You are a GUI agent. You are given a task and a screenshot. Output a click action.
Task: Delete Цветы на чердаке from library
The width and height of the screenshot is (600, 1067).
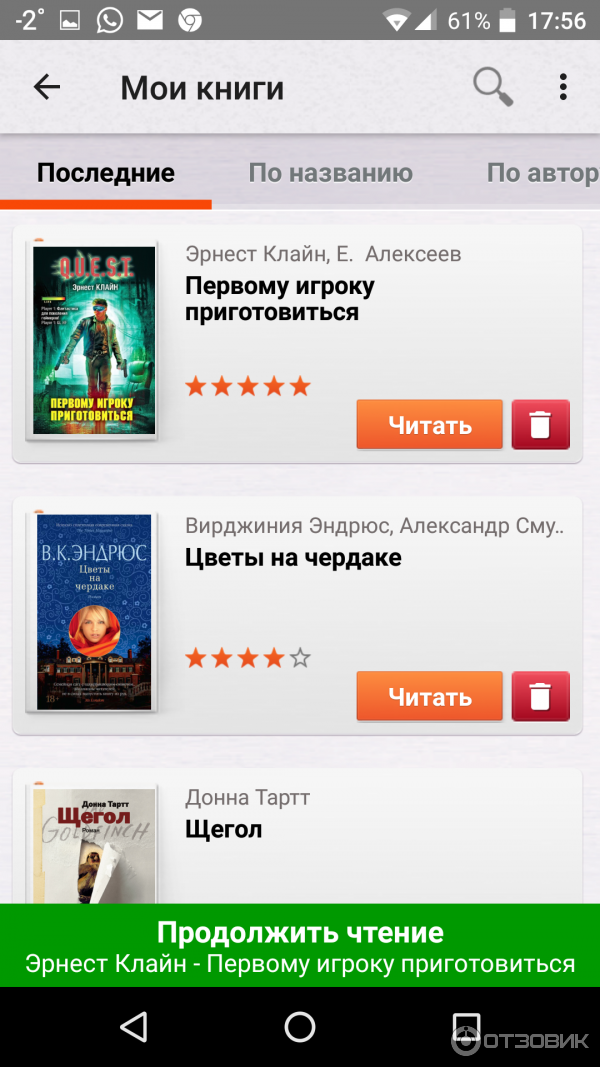[540, 696]
